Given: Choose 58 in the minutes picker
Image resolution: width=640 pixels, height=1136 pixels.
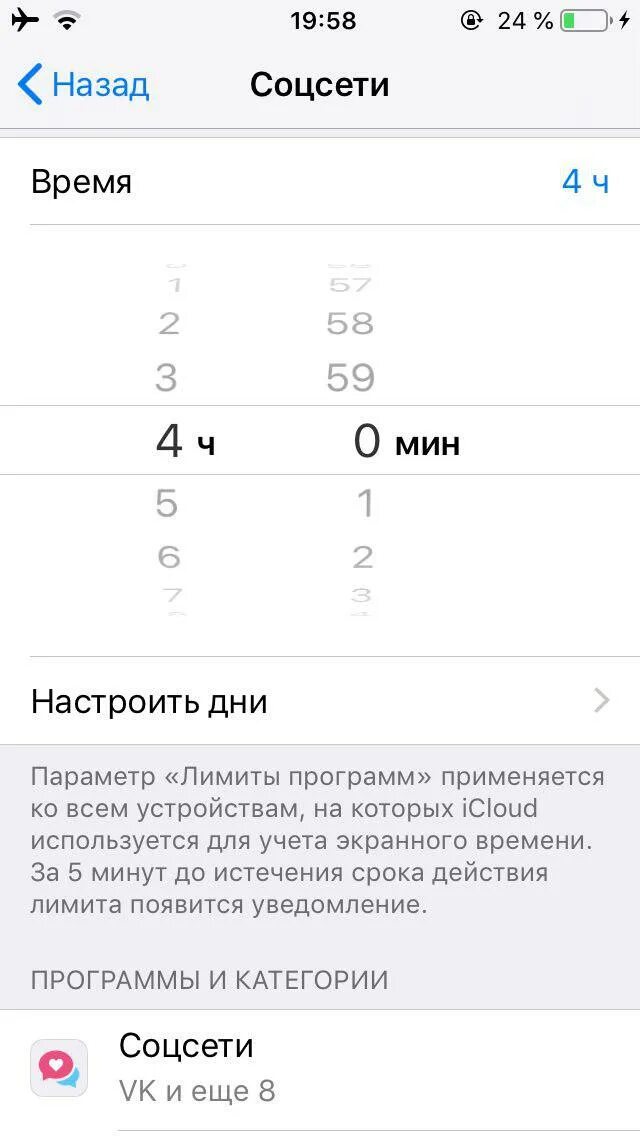Looking at the screenshot, I should click(351, 323).
